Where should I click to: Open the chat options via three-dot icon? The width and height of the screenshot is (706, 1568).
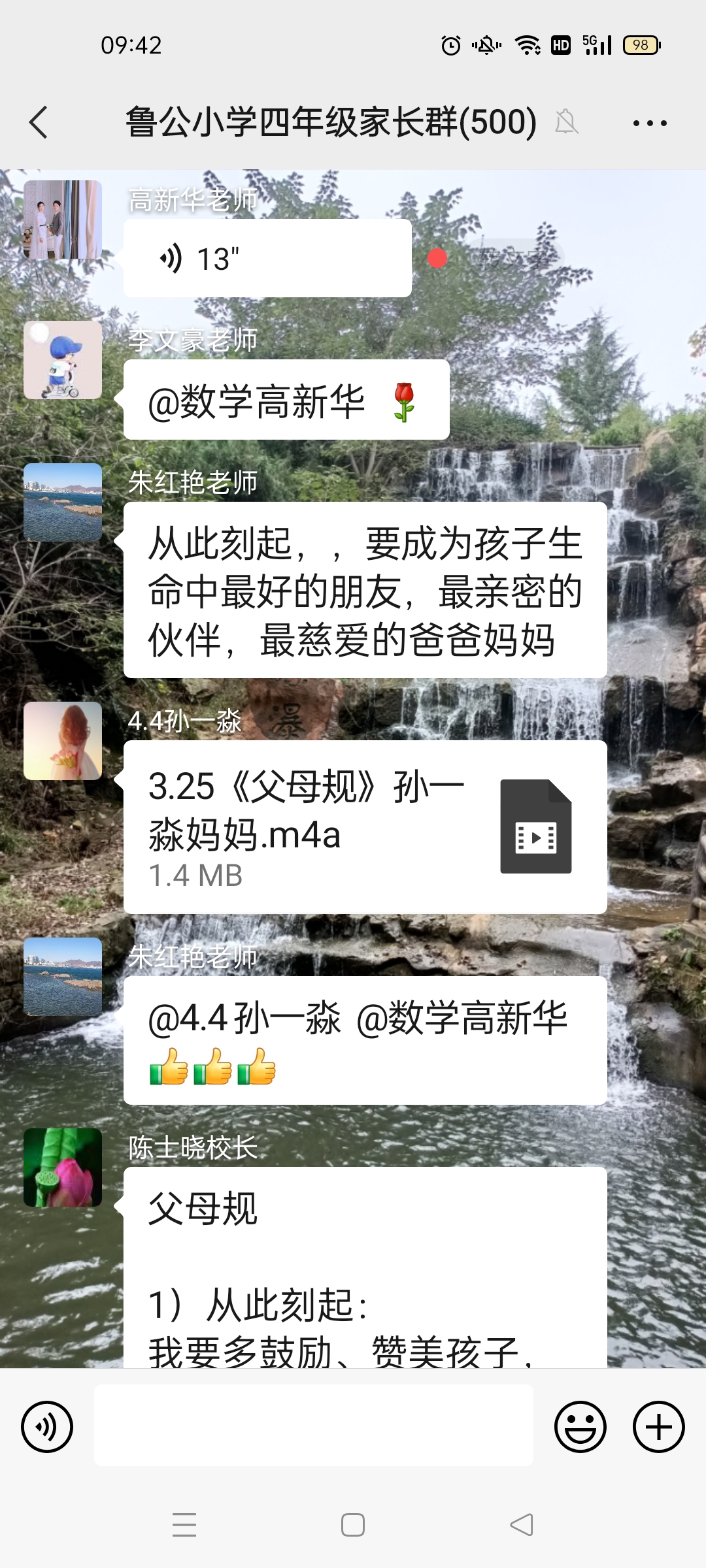point(651,122)
